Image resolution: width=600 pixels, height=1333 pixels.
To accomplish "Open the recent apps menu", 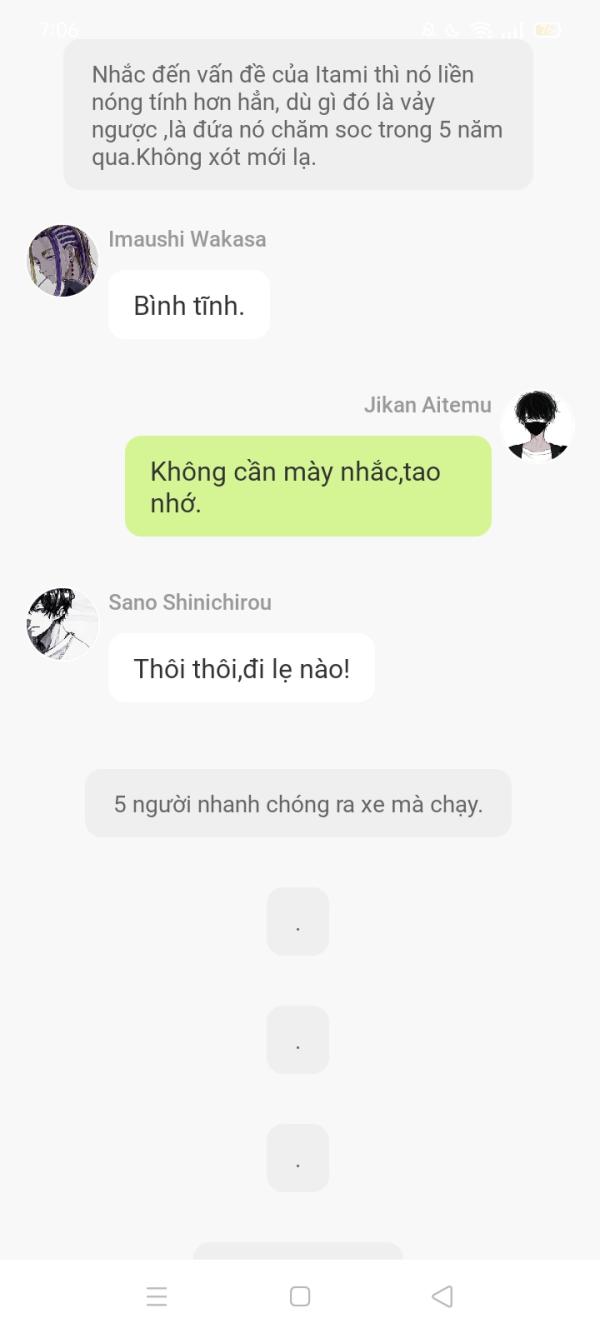I will tap(157, 1297).
